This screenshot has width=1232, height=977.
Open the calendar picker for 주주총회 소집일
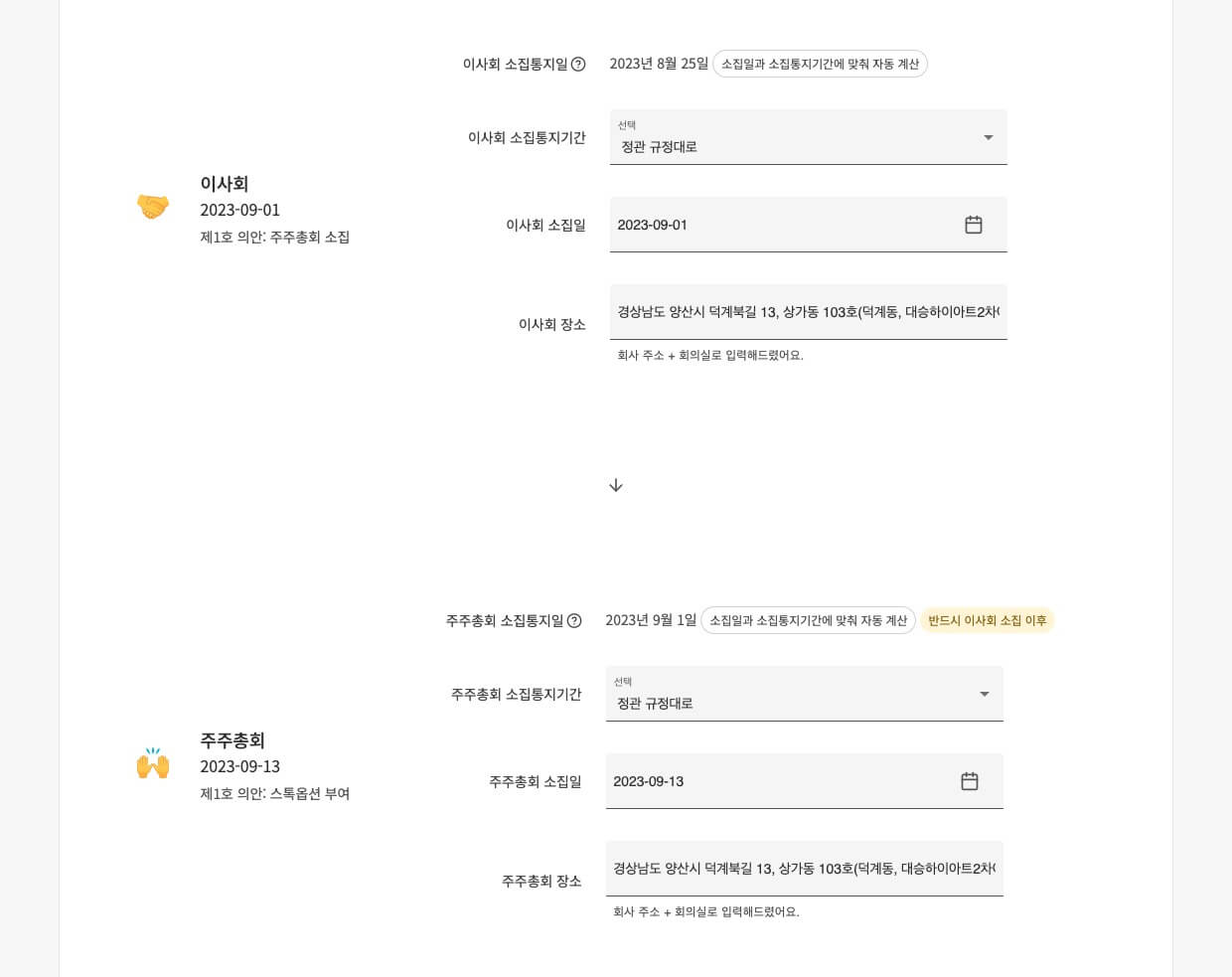(x=969, y=781)
